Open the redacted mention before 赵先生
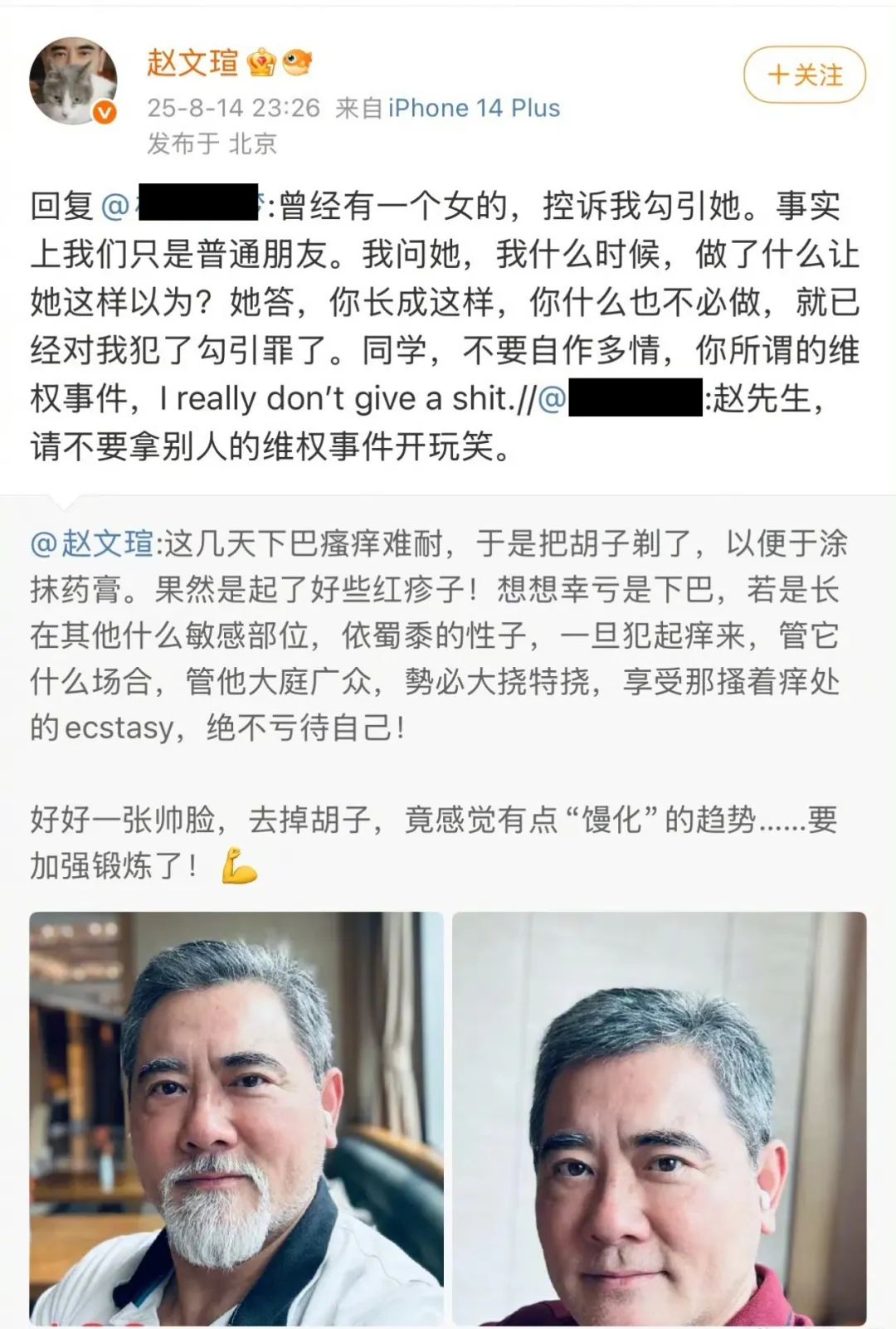This screenshot has height=1329, width=896. pyautogui.click(x=624, y=400)
